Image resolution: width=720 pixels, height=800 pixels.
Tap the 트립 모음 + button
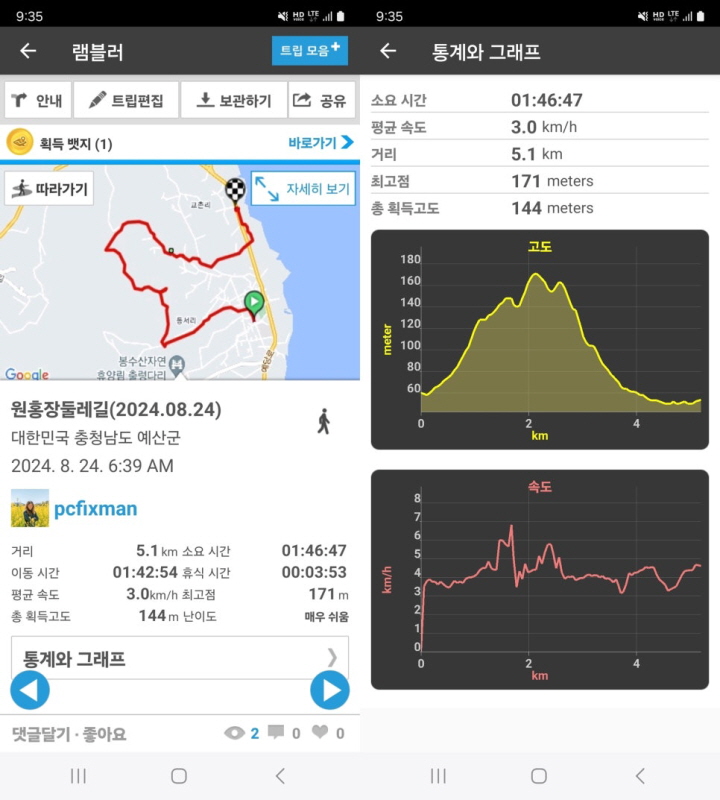tap(309, 50)
